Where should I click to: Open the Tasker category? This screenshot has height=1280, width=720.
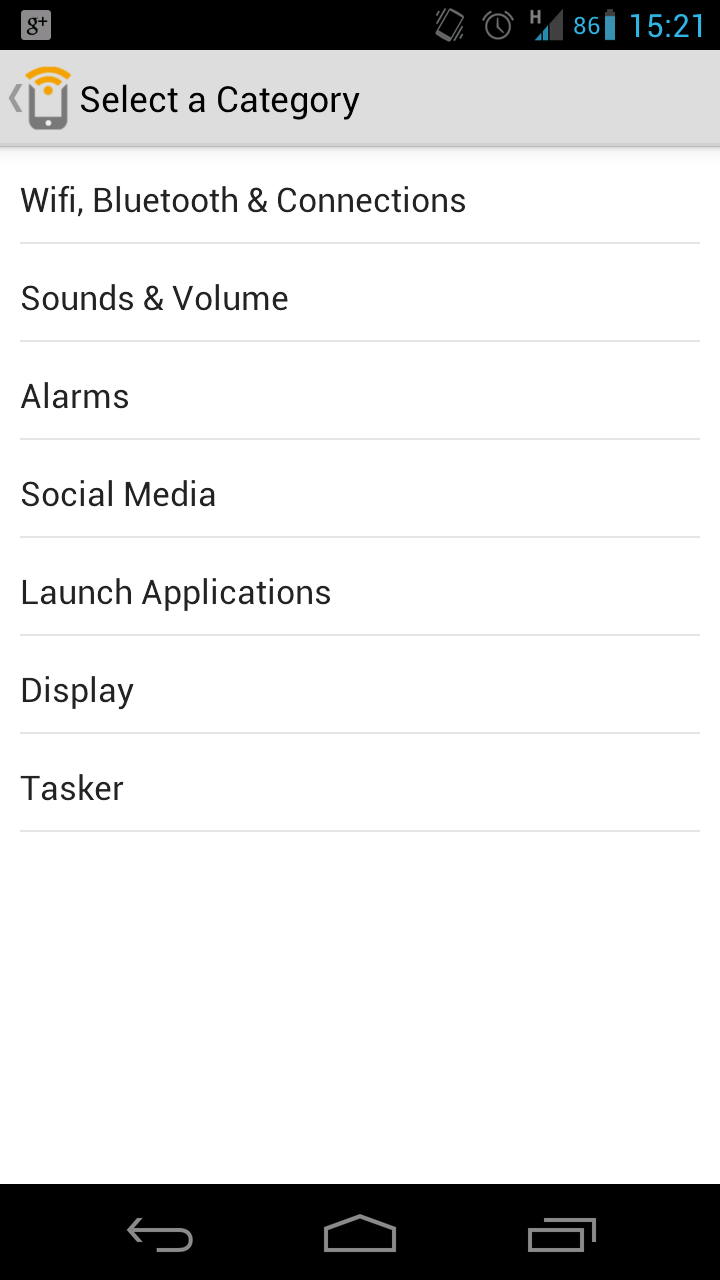point(360,788)
